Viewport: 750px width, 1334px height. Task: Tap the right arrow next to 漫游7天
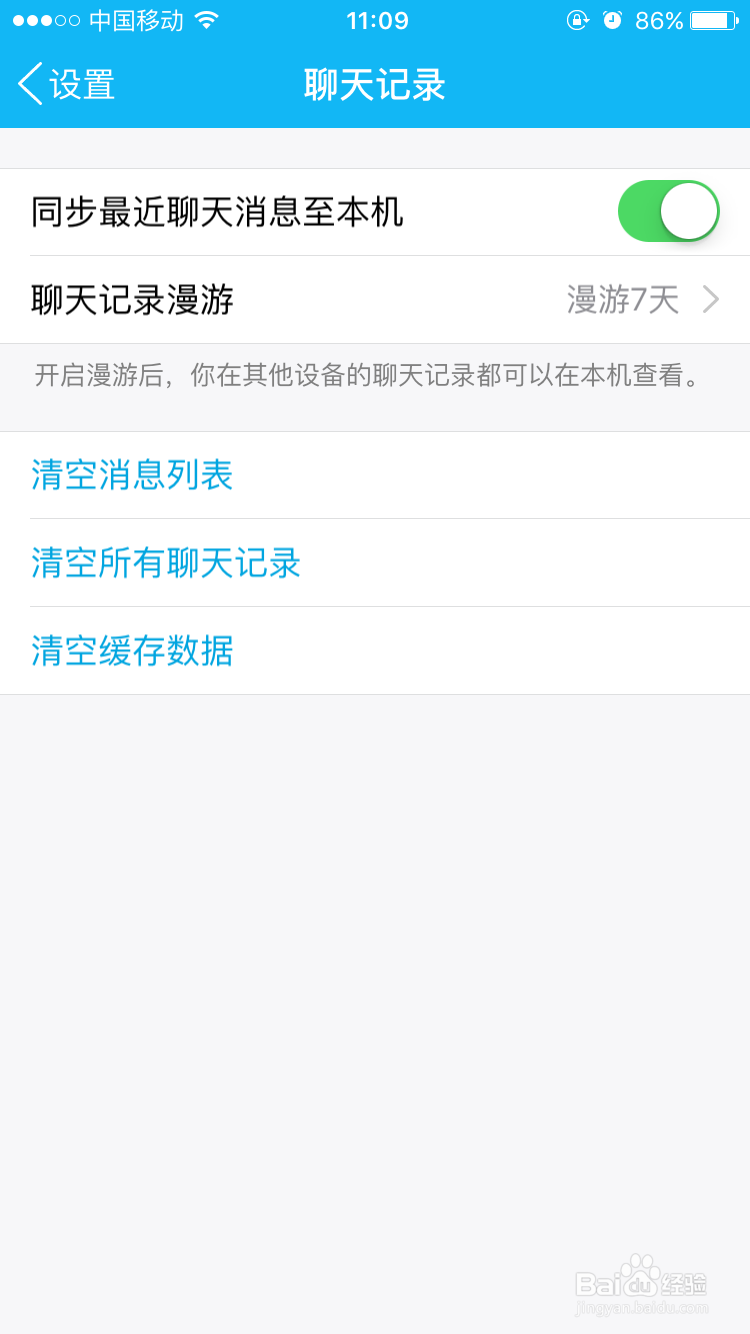(x=713, y=299)
